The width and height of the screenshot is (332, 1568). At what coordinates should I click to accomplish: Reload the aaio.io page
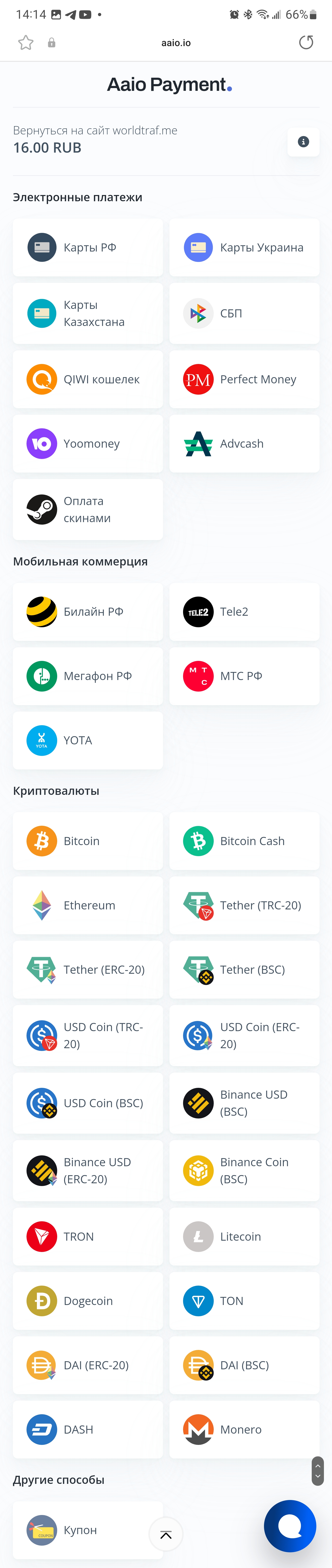(x=306, y=43)
